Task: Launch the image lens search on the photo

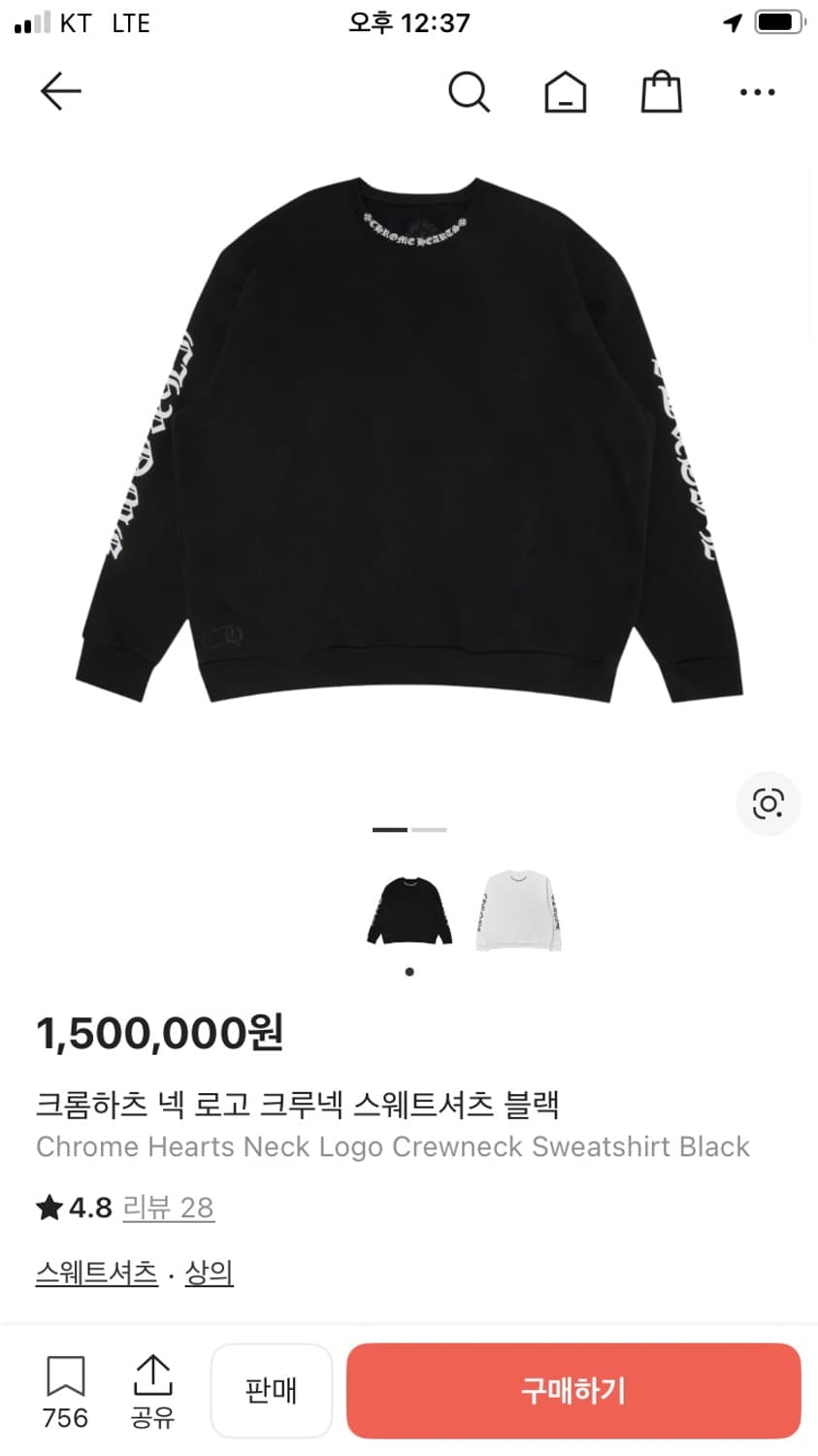Action: pyautogui.click(x=768, y=804)
